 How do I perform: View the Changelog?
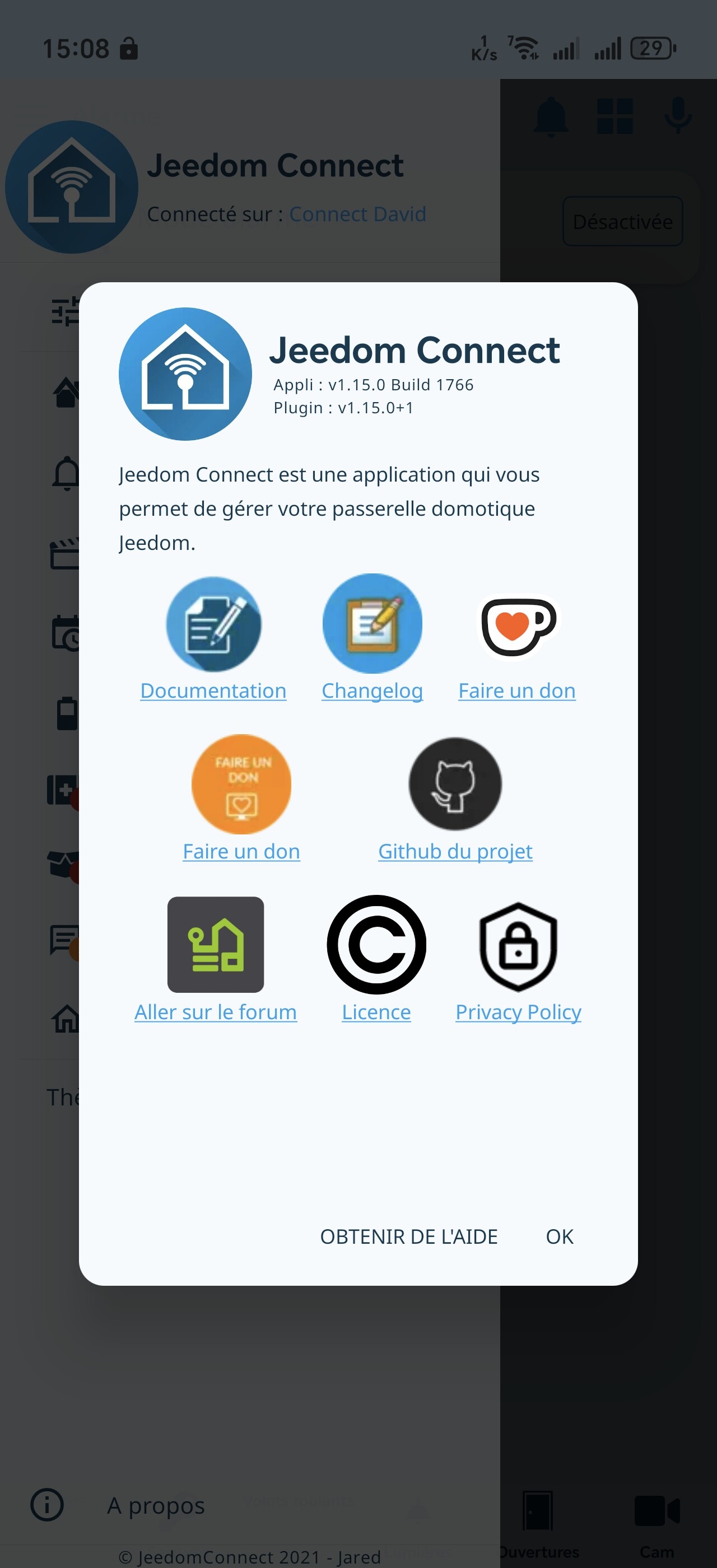point(372,690)
